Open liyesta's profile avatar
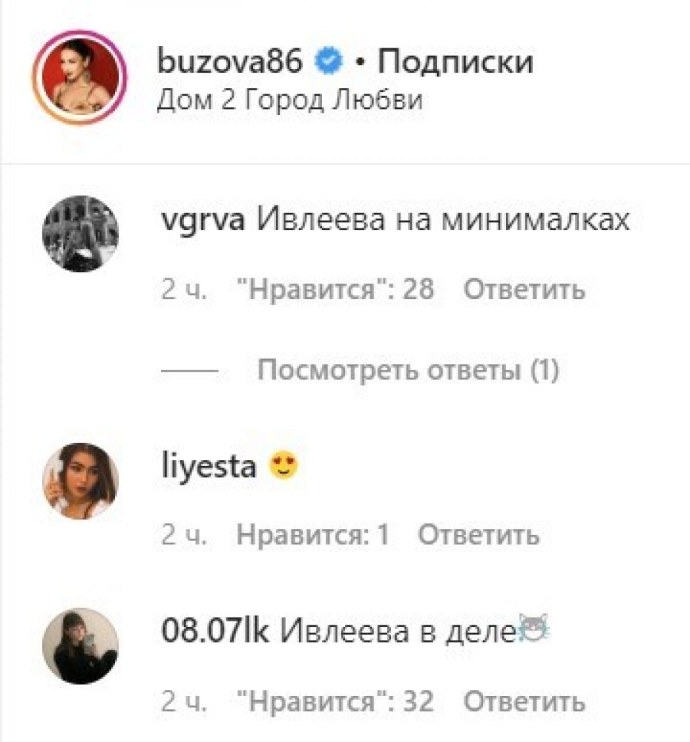 [x=80, y=481]
